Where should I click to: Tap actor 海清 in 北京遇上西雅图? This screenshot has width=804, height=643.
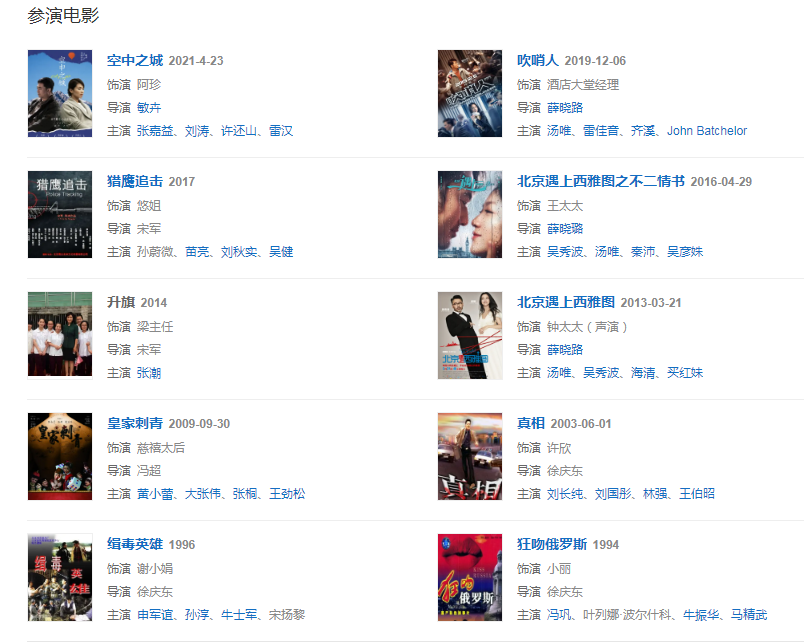click(643, 373)
